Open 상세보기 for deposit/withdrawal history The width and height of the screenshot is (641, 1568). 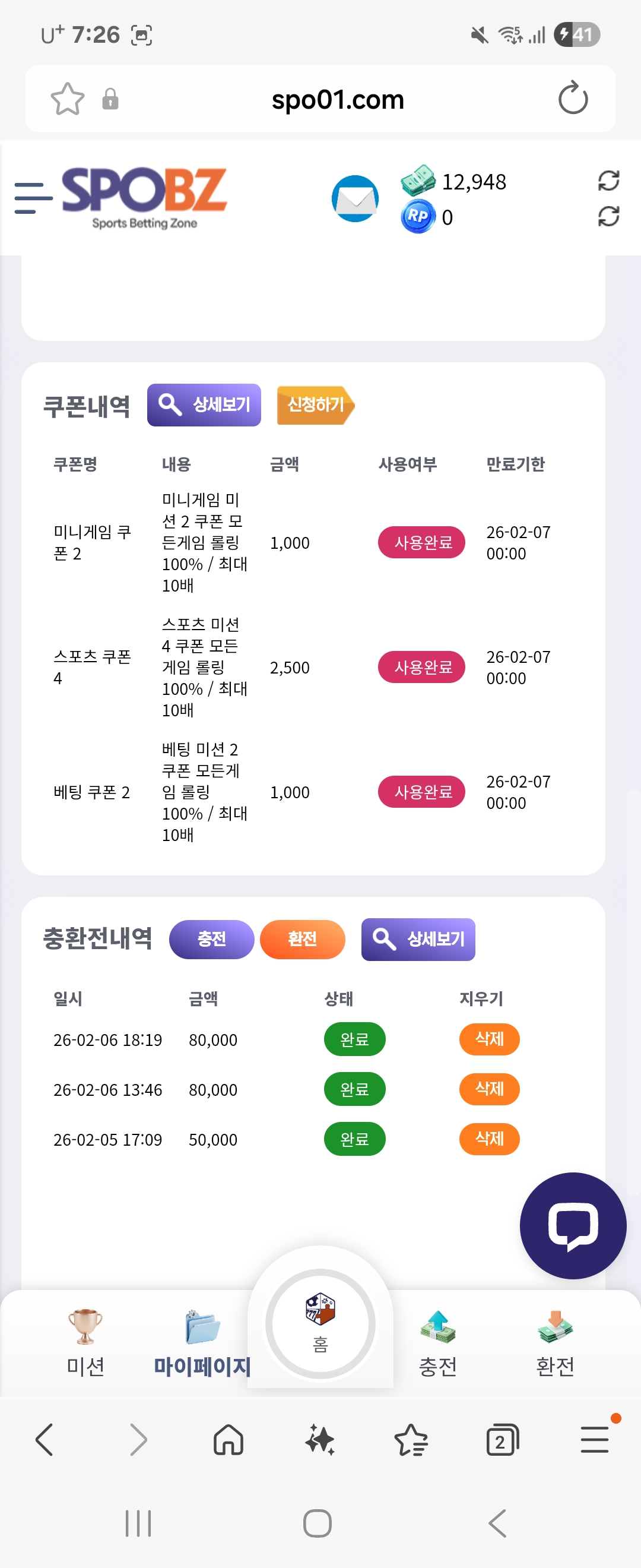(418, 939)
